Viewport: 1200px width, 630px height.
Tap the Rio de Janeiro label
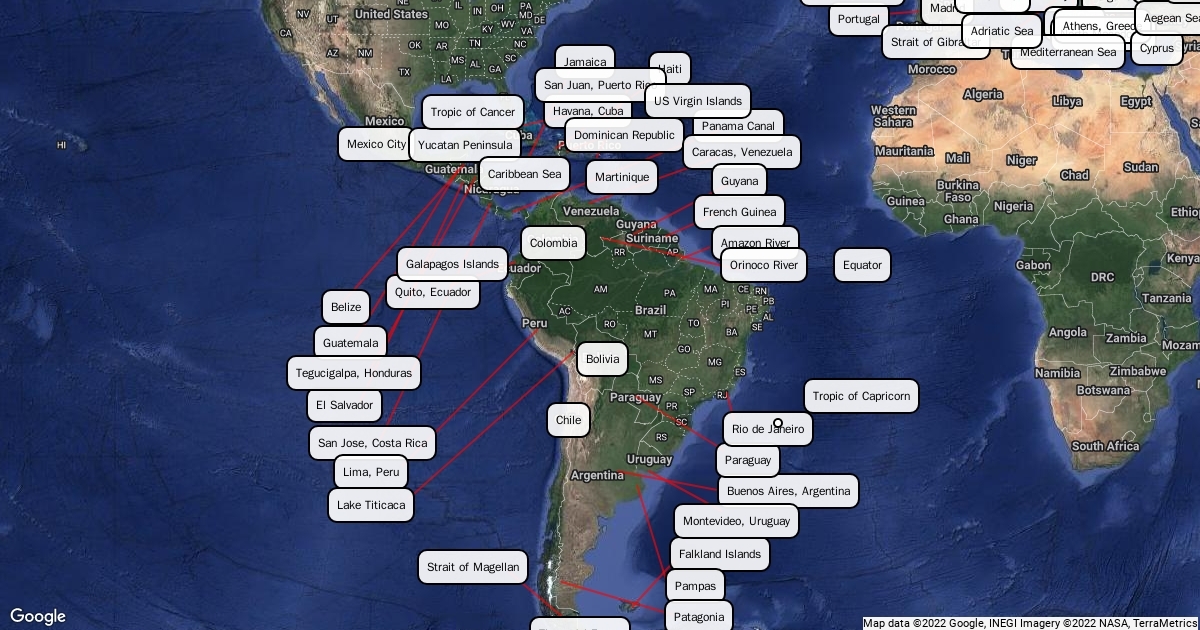point(767,429)
